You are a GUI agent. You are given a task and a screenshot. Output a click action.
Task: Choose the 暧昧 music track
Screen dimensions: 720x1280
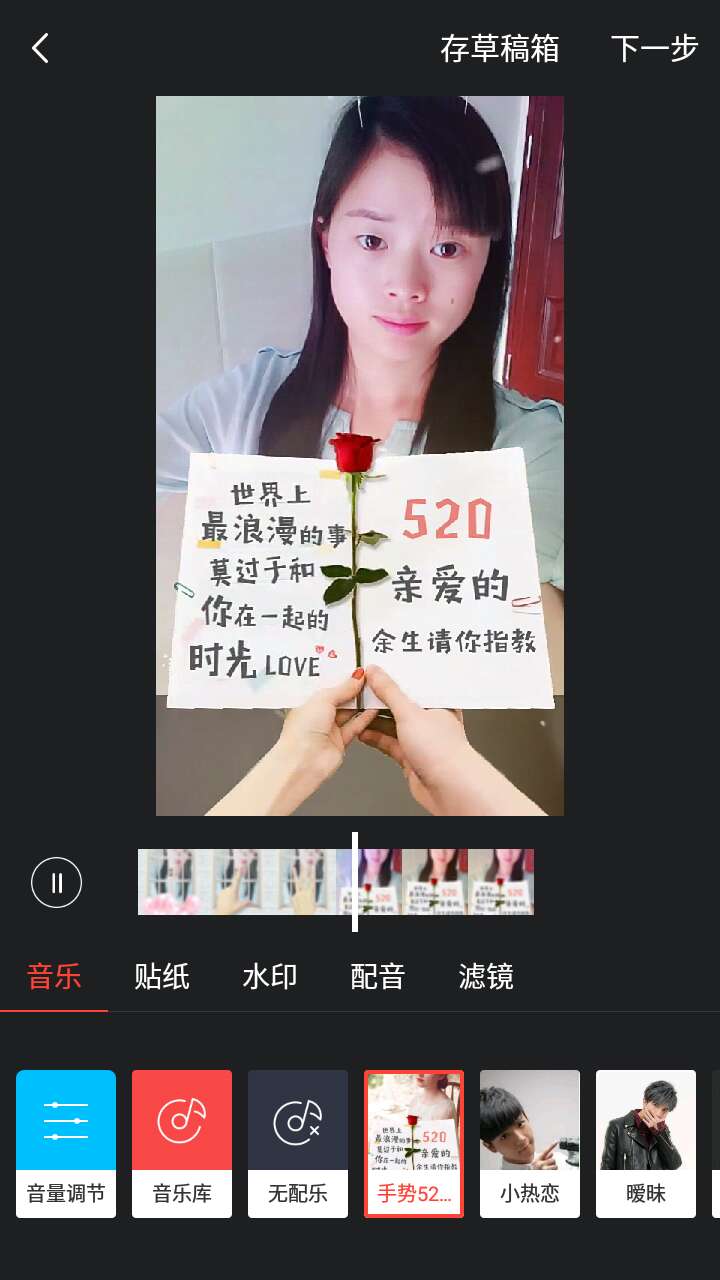pos(646,1143)
